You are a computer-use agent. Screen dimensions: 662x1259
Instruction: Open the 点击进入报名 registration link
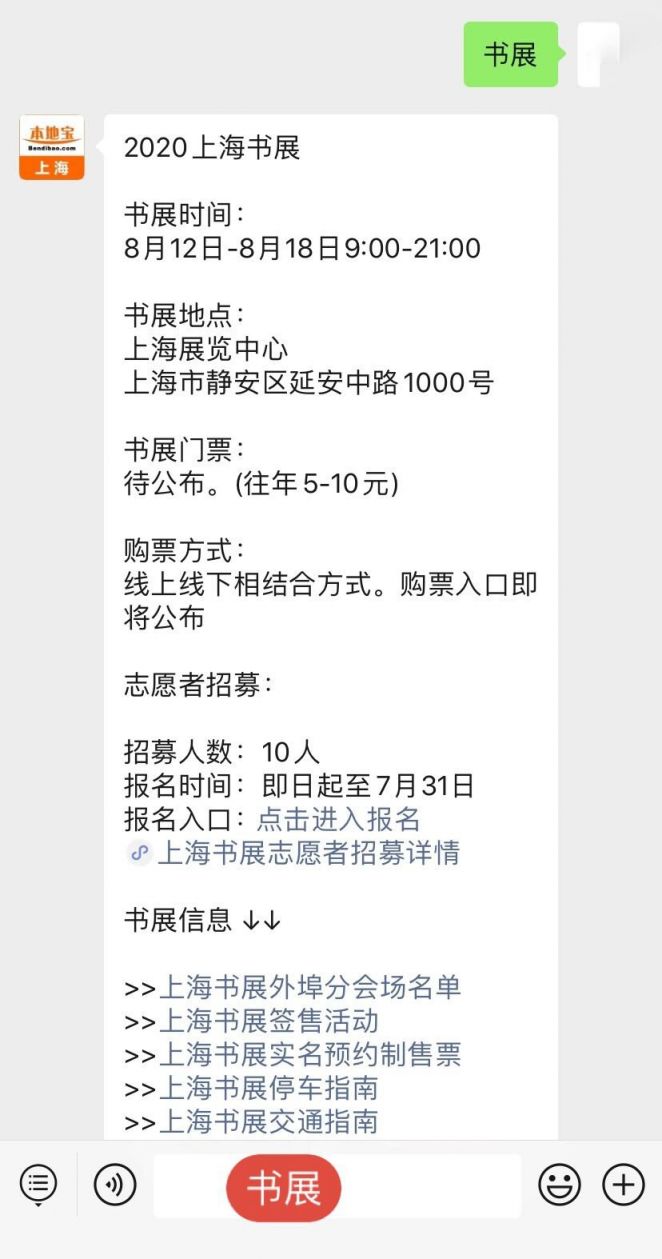[338, 818]
